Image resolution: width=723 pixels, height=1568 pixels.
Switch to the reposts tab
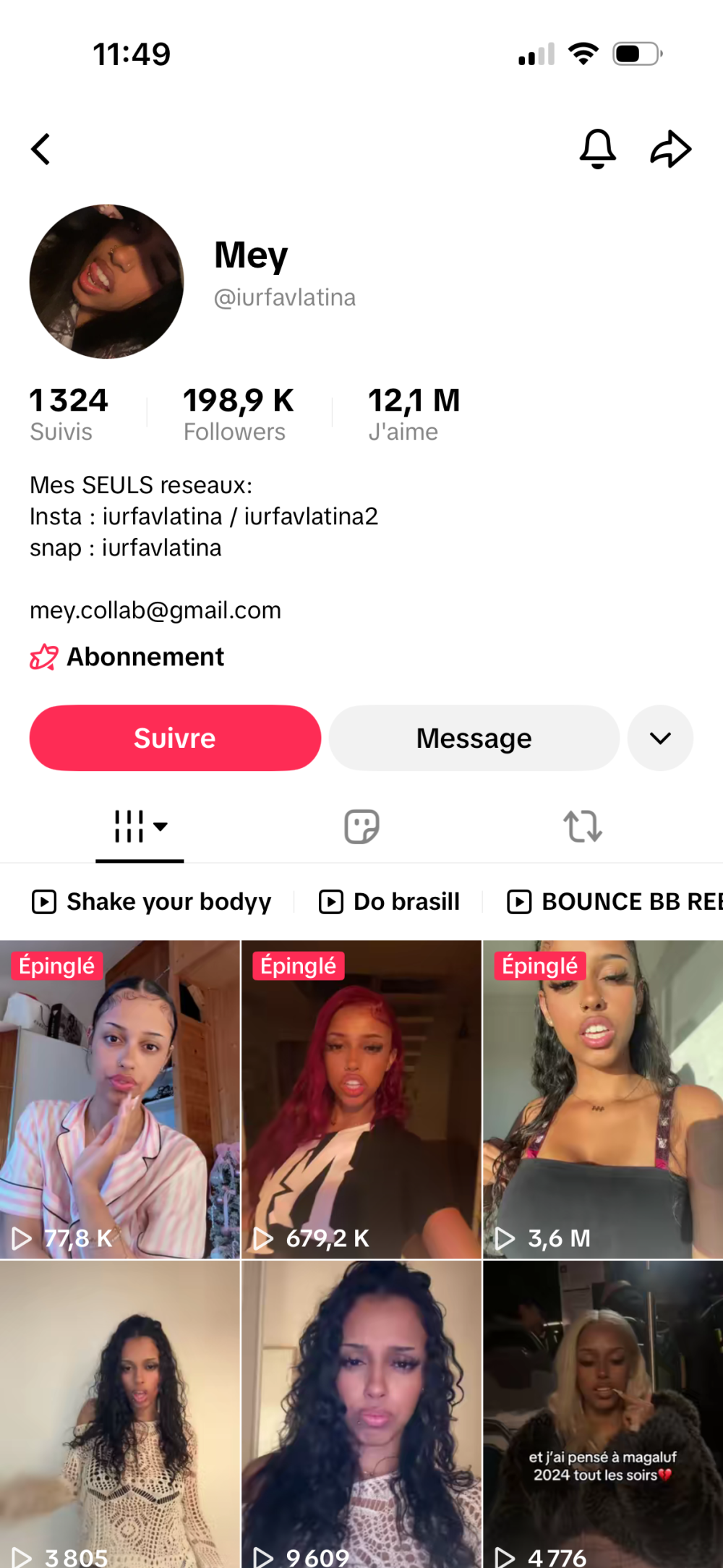click(583, 826)
